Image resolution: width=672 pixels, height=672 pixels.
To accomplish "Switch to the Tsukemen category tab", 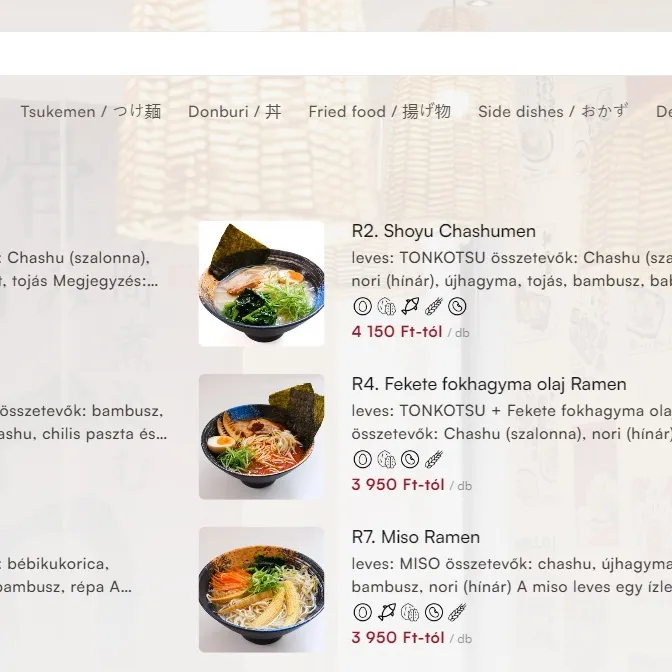I will point(90,112).
